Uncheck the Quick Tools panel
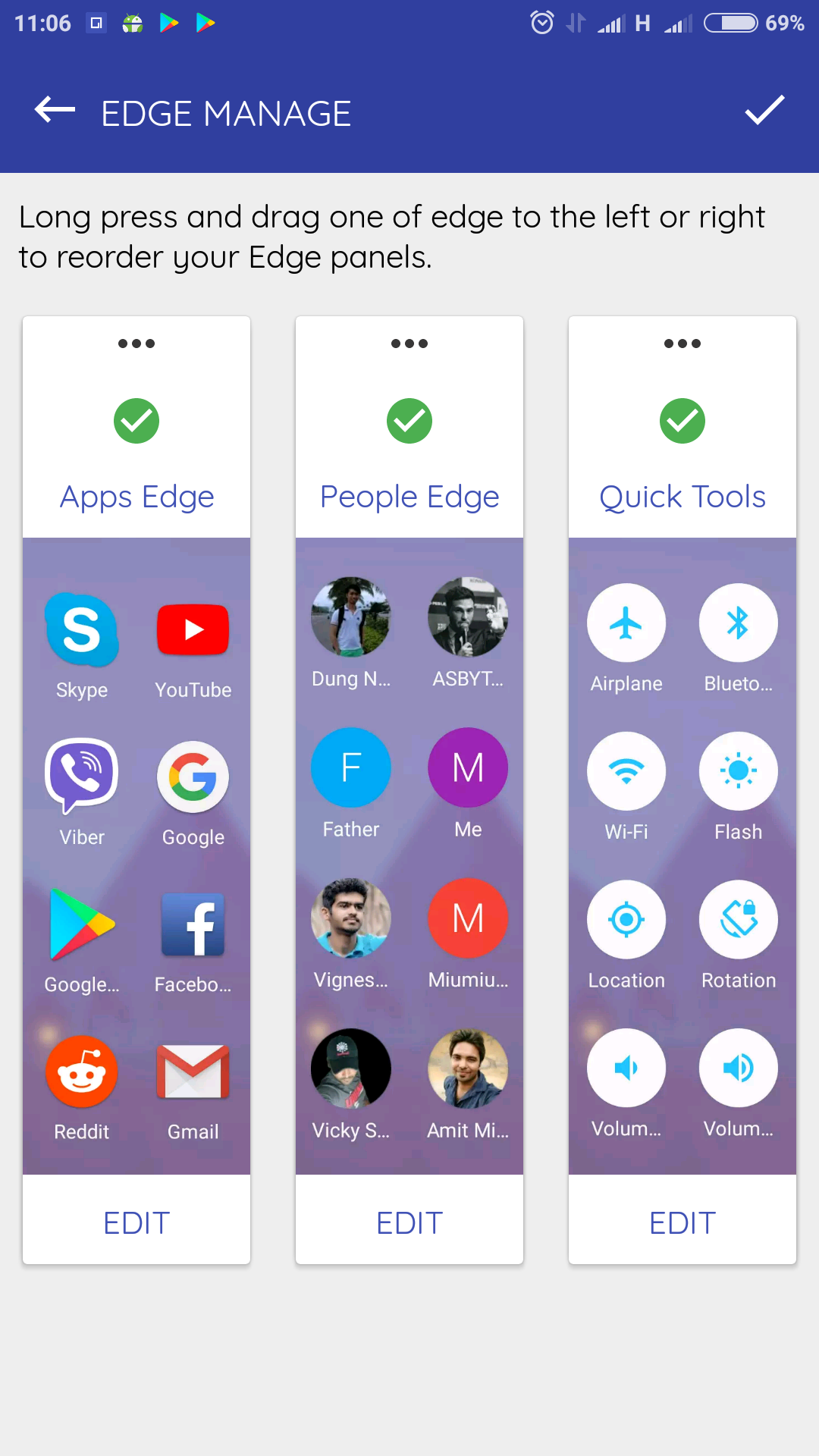The height and width of the screenshot is (1456, 819). coord(682,421)
